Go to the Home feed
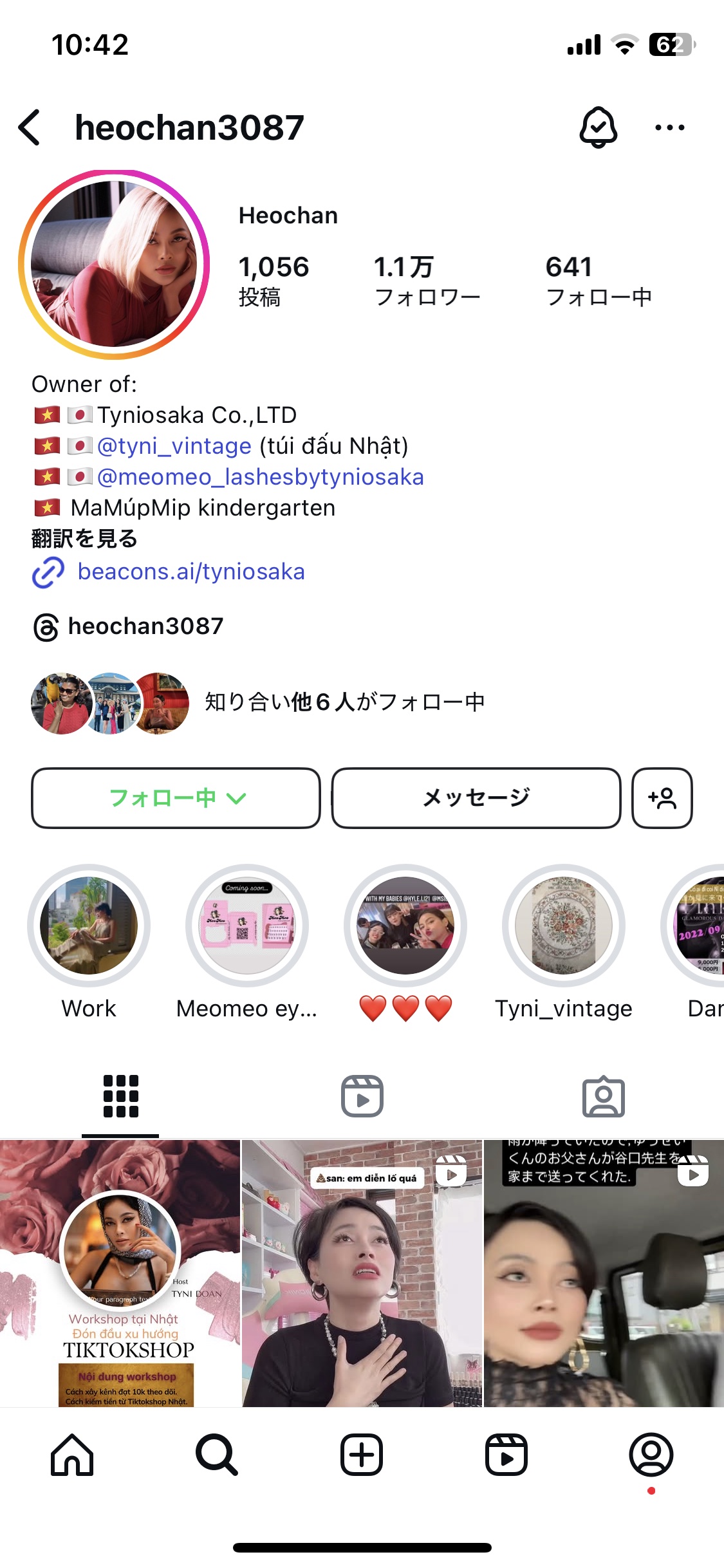The width and height of the screenshot is (724, 1568). pos(72,1455)
